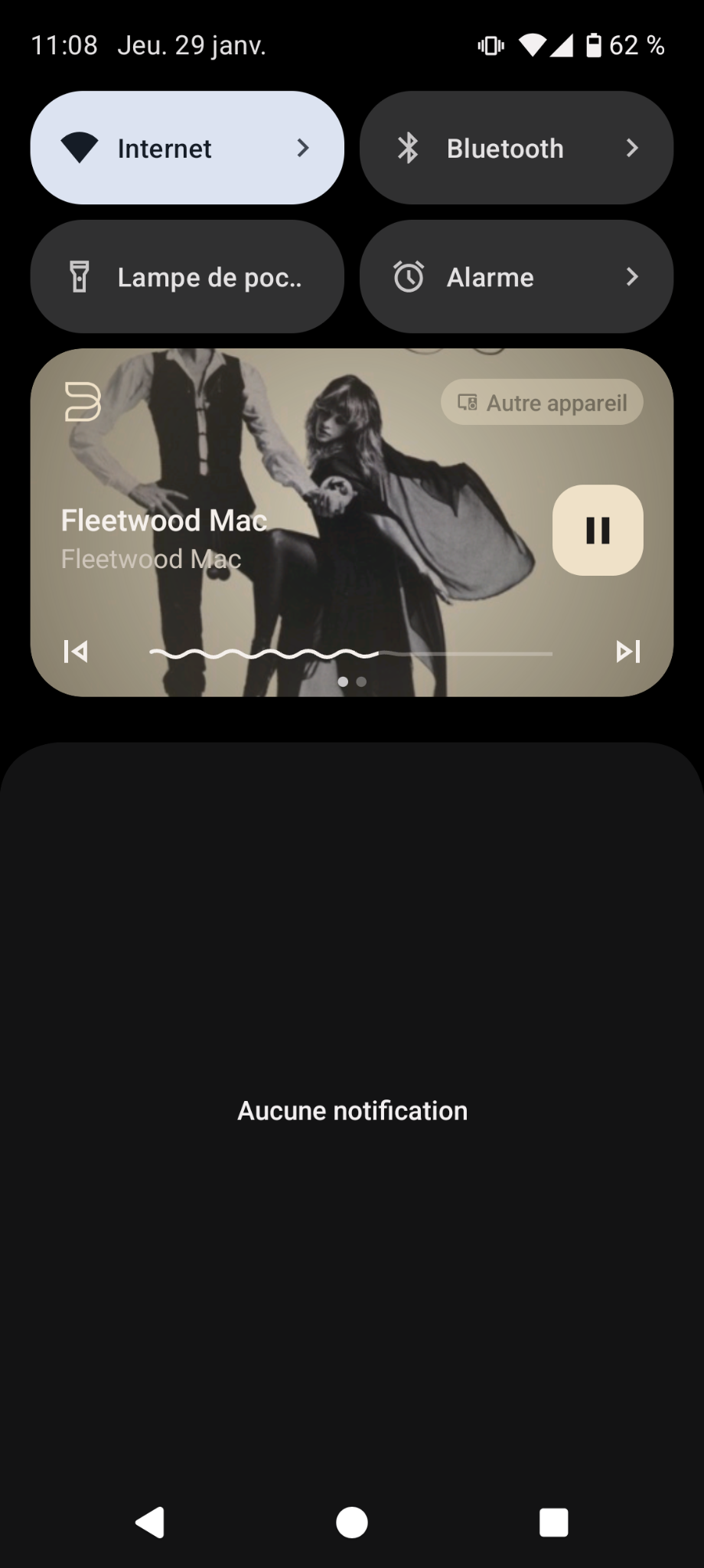Go to the home screen
Image resolution: width=704 pixels, height=1568 pixels.
[x=352, y=1522]
